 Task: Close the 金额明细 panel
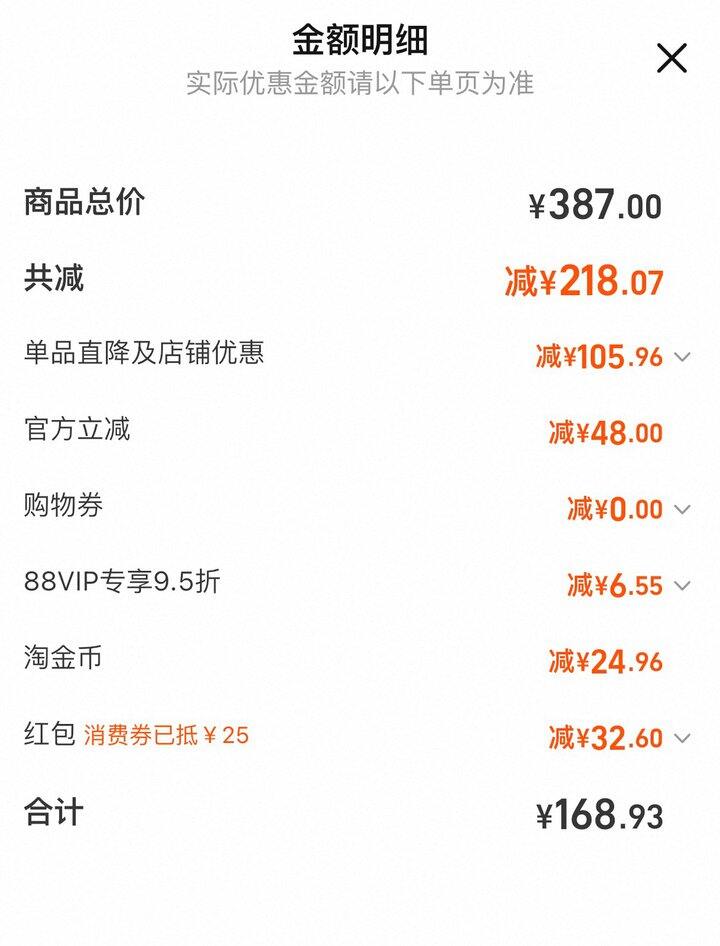(x=671, y=58)
